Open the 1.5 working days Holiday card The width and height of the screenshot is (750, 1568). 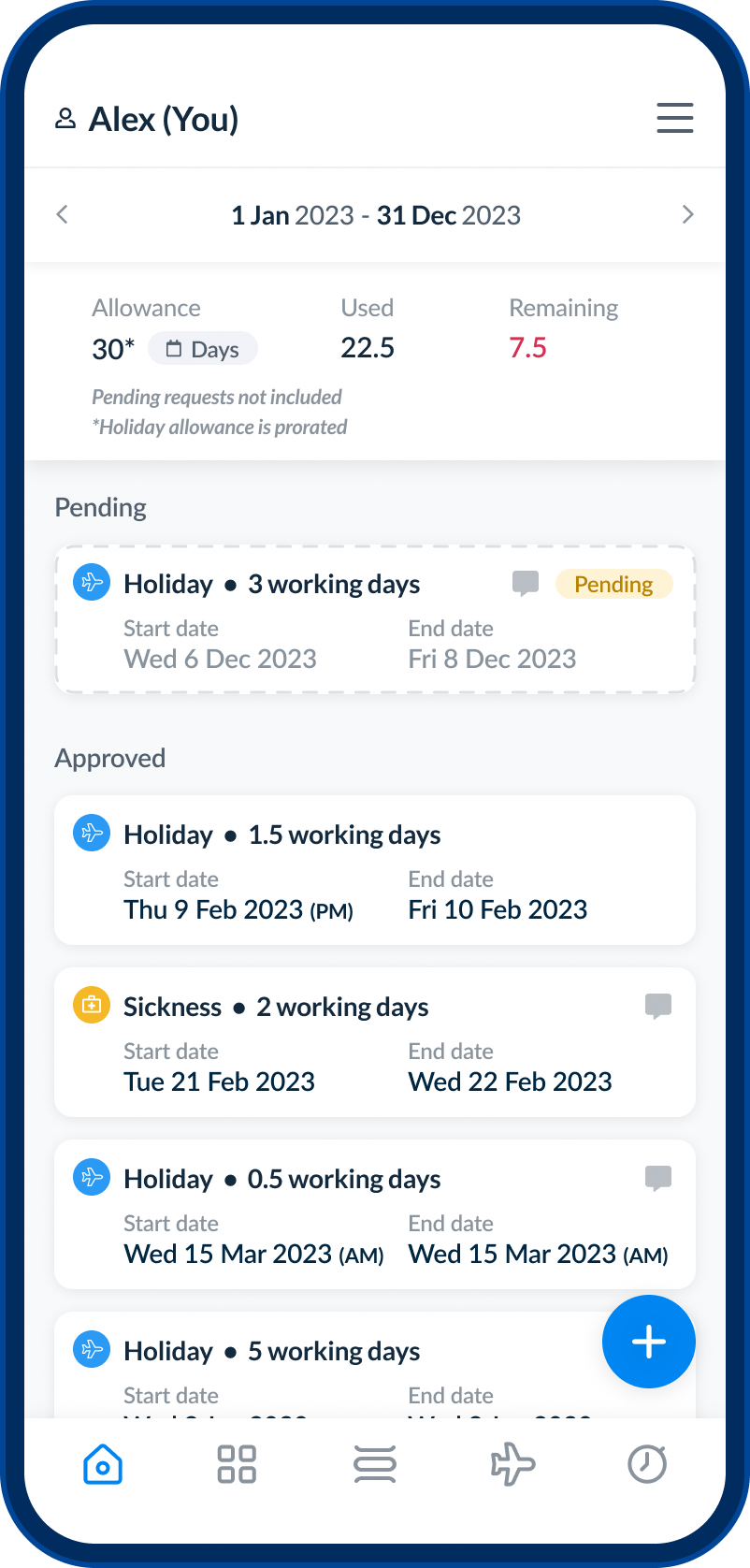point(374,870)
